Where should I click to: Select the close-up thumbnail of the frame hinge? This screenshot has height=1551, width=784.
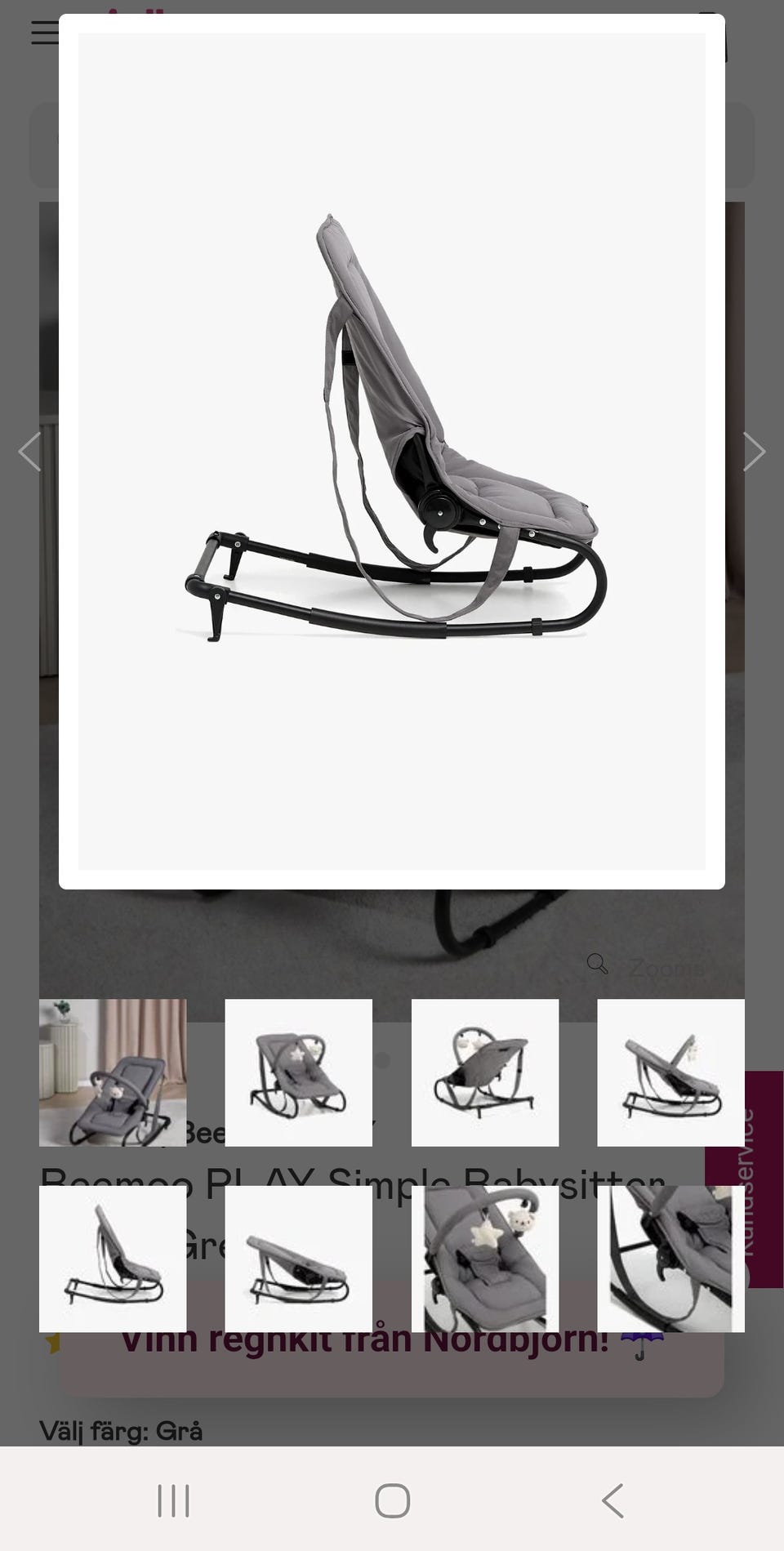[670, 1259]
